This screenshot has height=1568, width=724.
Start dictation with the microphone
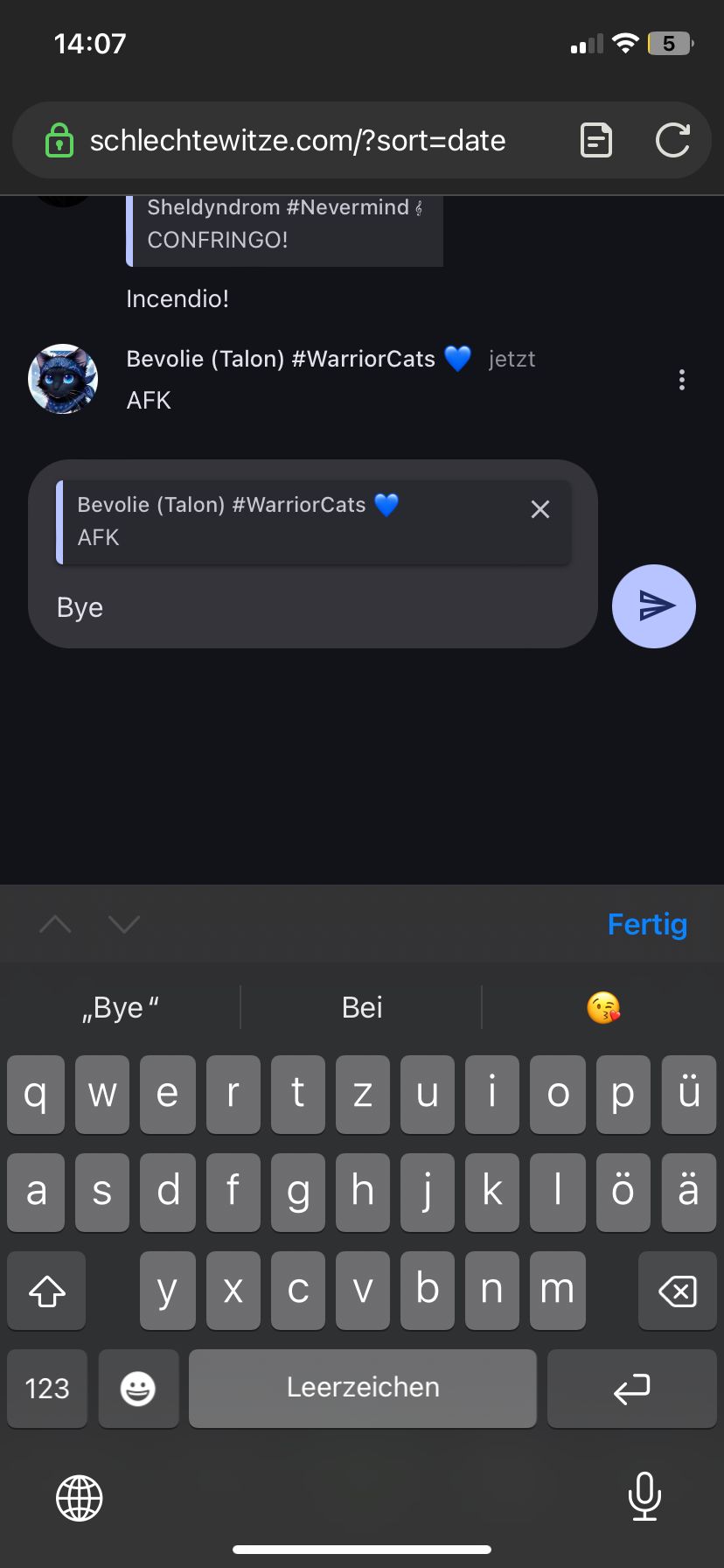tap(644, 1496)
